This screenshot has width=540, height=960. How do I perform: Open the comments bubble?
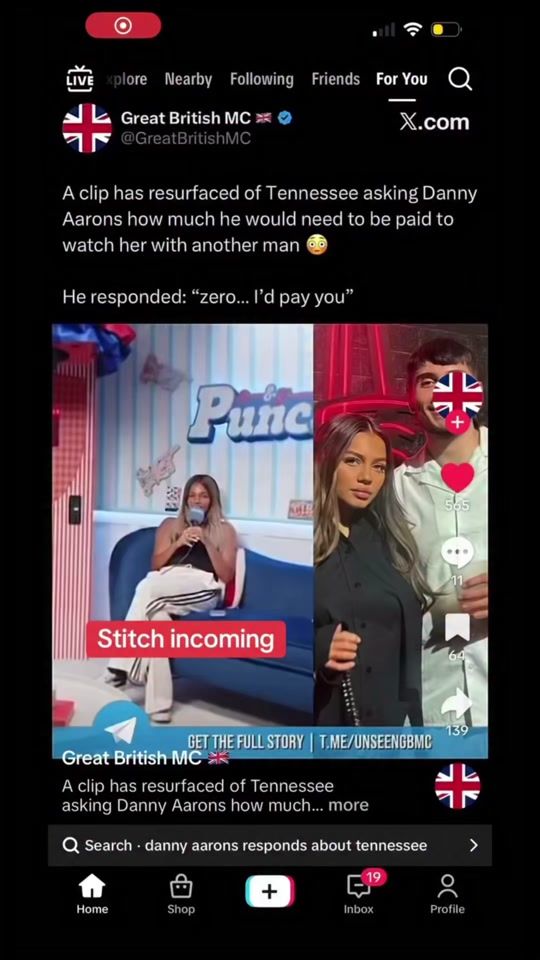click(x=457, y=552)
